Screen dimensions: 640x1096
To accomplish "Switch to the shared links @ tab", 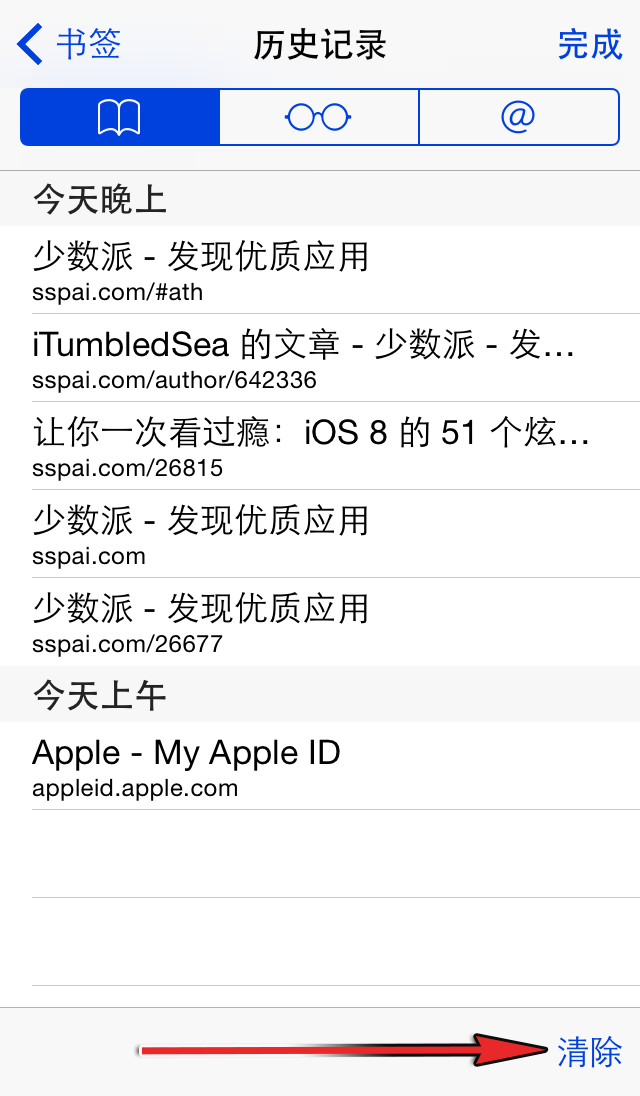I will (x=519, y=117).
